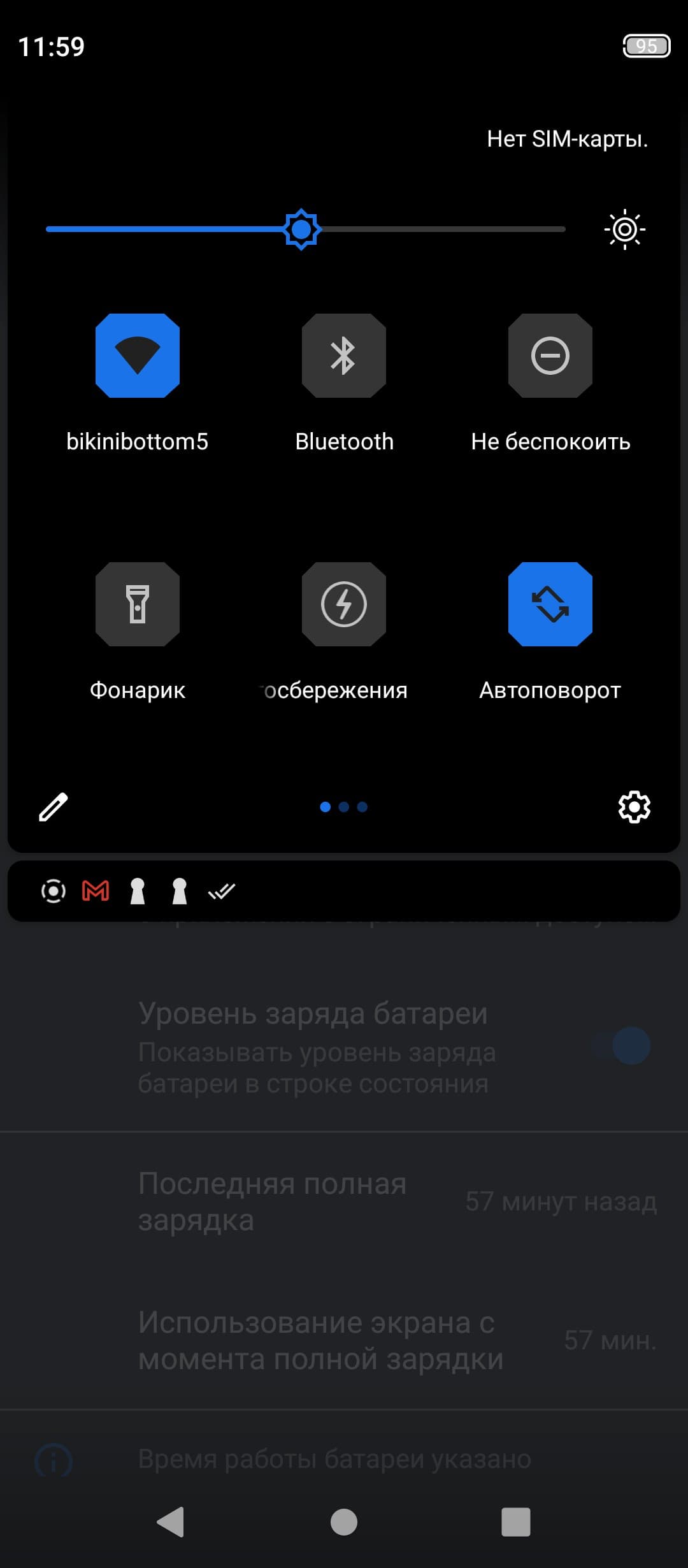Enable the Bluetooth tile
This screenshot has width=688, height=1568.
coord(344,356)
